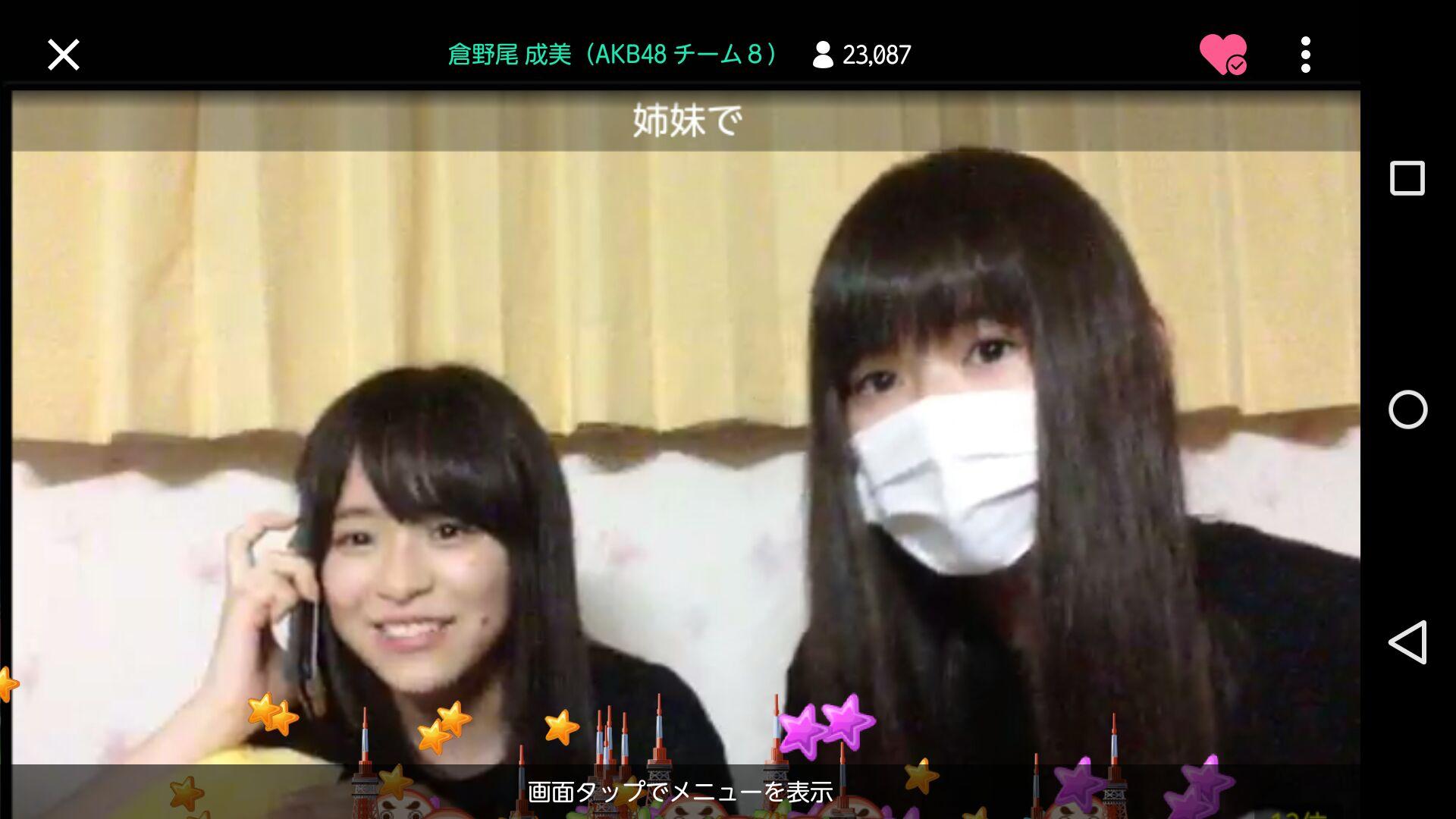Open recent apps with the square button
The image size is (1456, 819).
(1407, 179)
